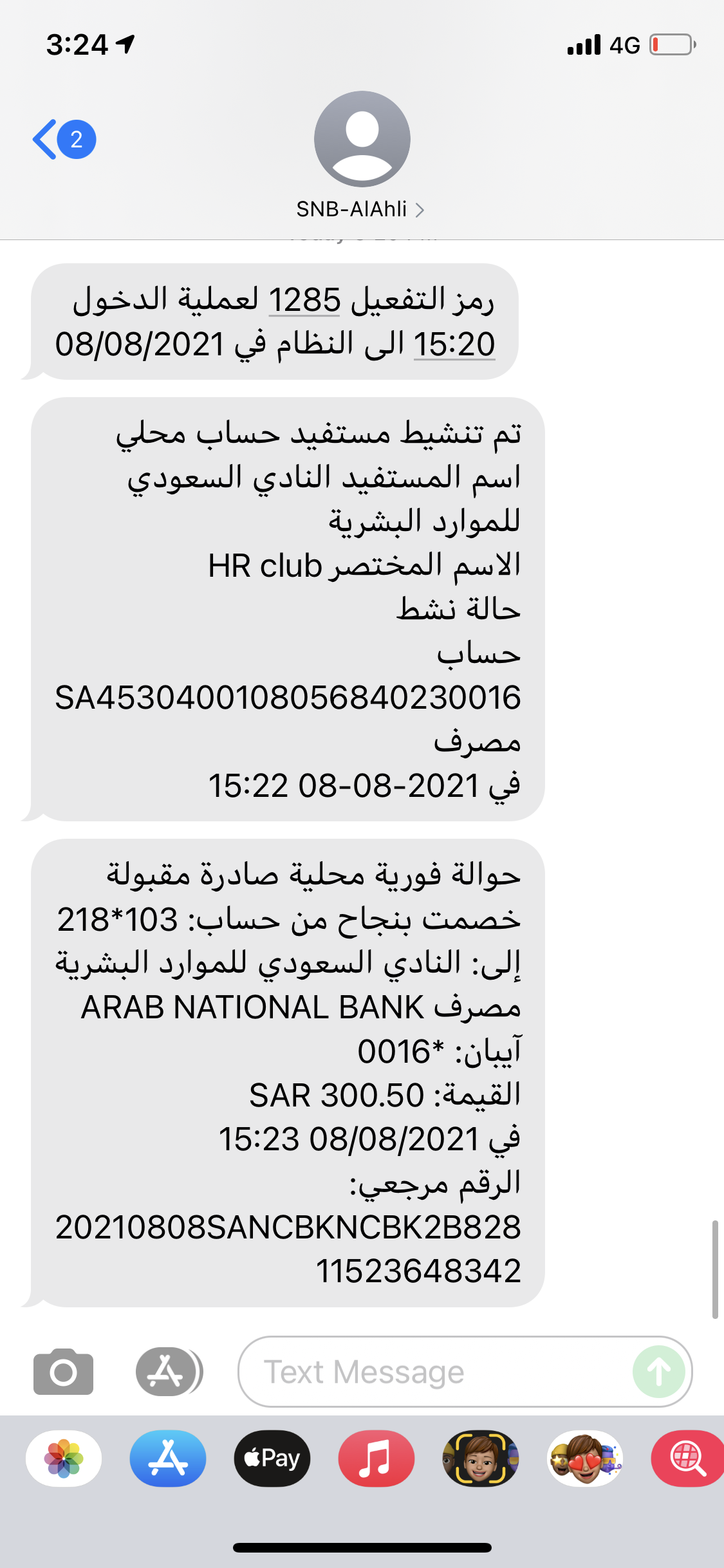
Task: Open the images search app in the drawer
Action: pos(687,1458)
